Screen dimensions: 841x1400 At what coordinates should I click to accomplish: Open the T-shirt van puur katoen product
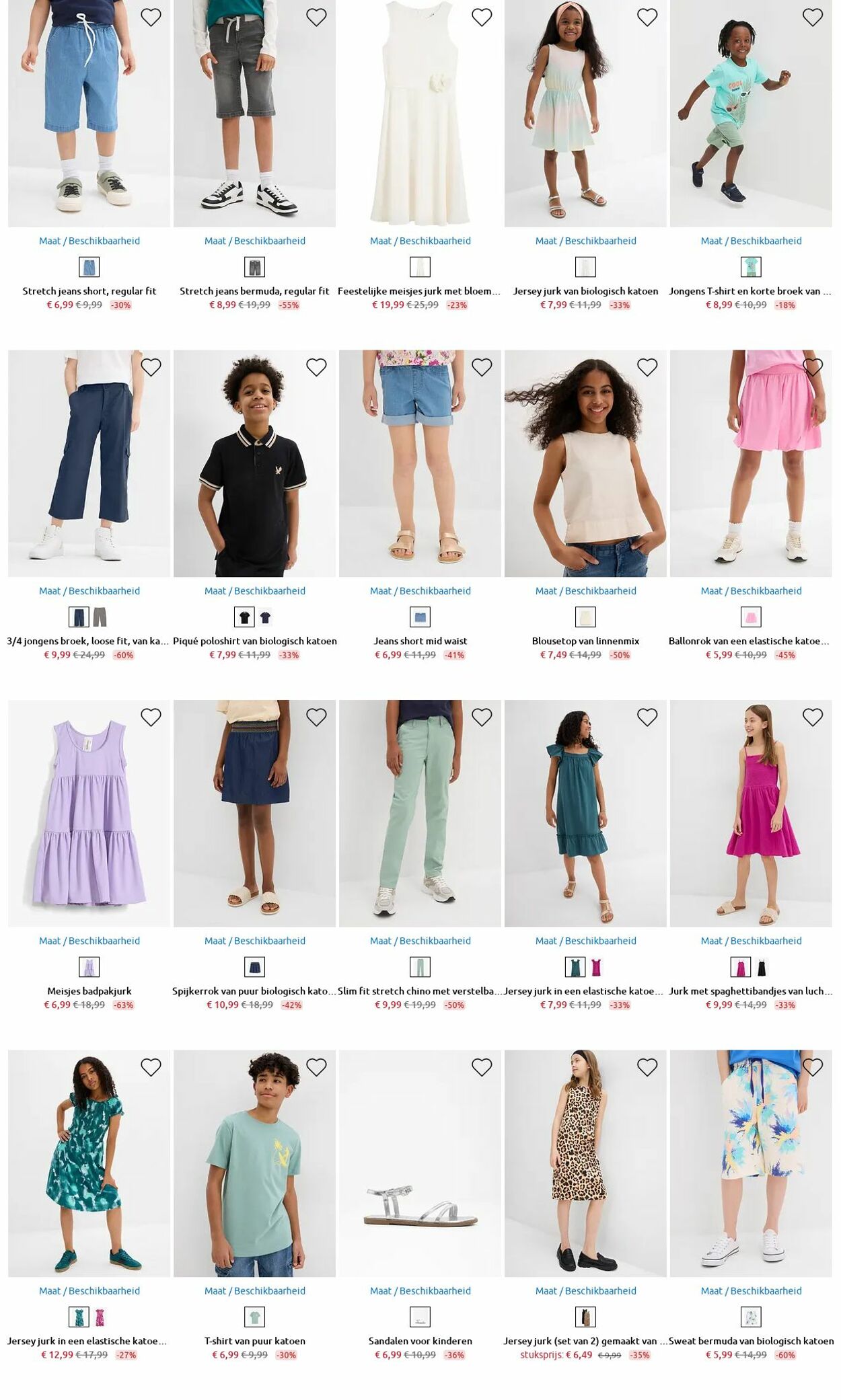[255, 1341]
